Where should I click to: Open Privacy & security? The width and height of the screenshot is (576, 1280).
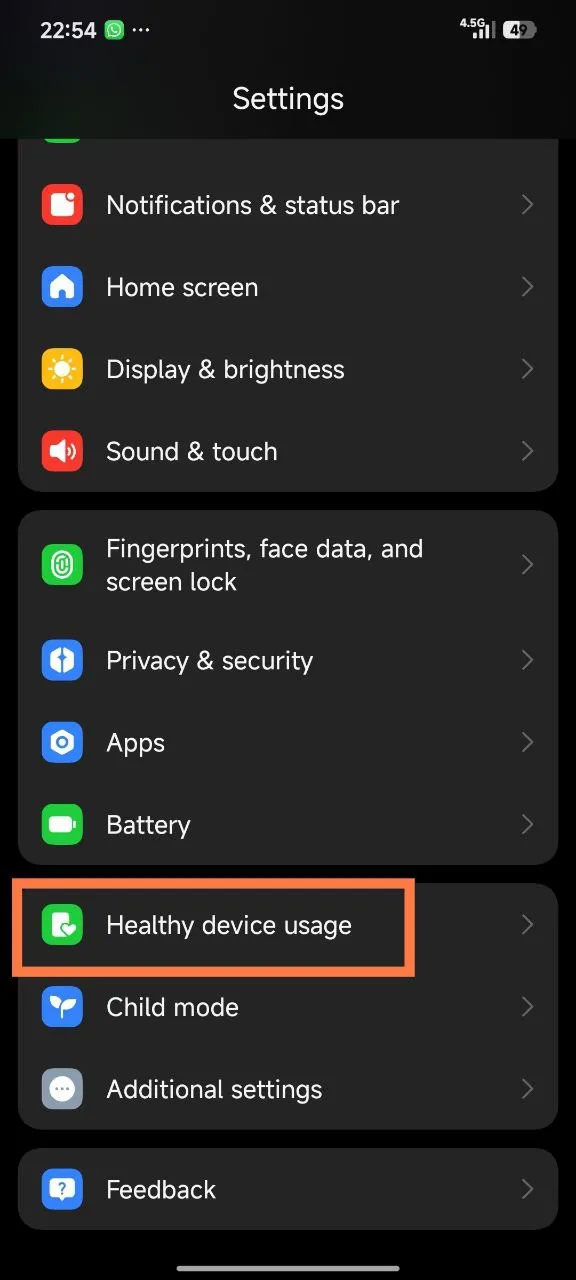[x=288, y=660]
